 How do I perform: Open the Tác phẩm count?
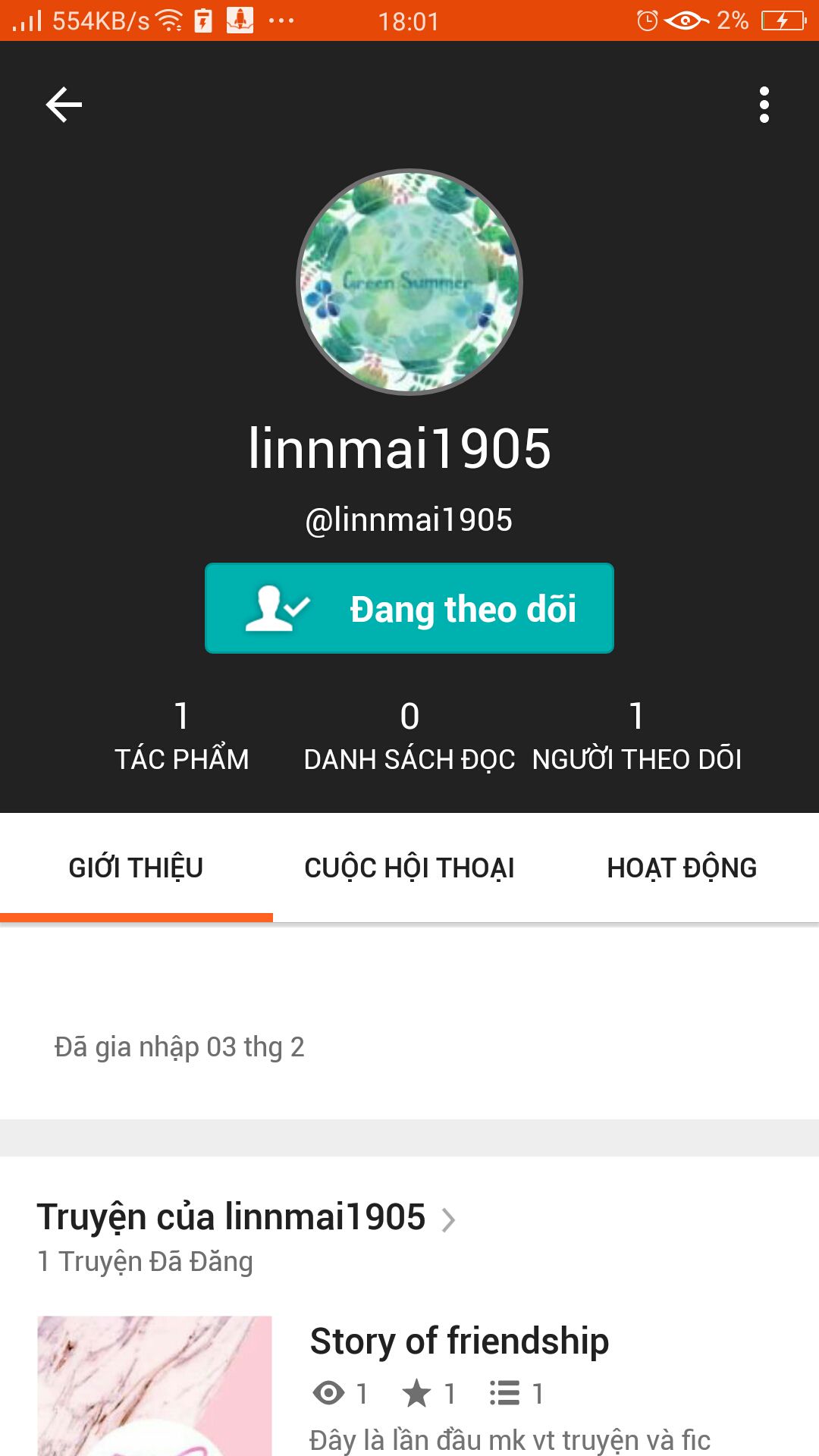tap(182, 736)
